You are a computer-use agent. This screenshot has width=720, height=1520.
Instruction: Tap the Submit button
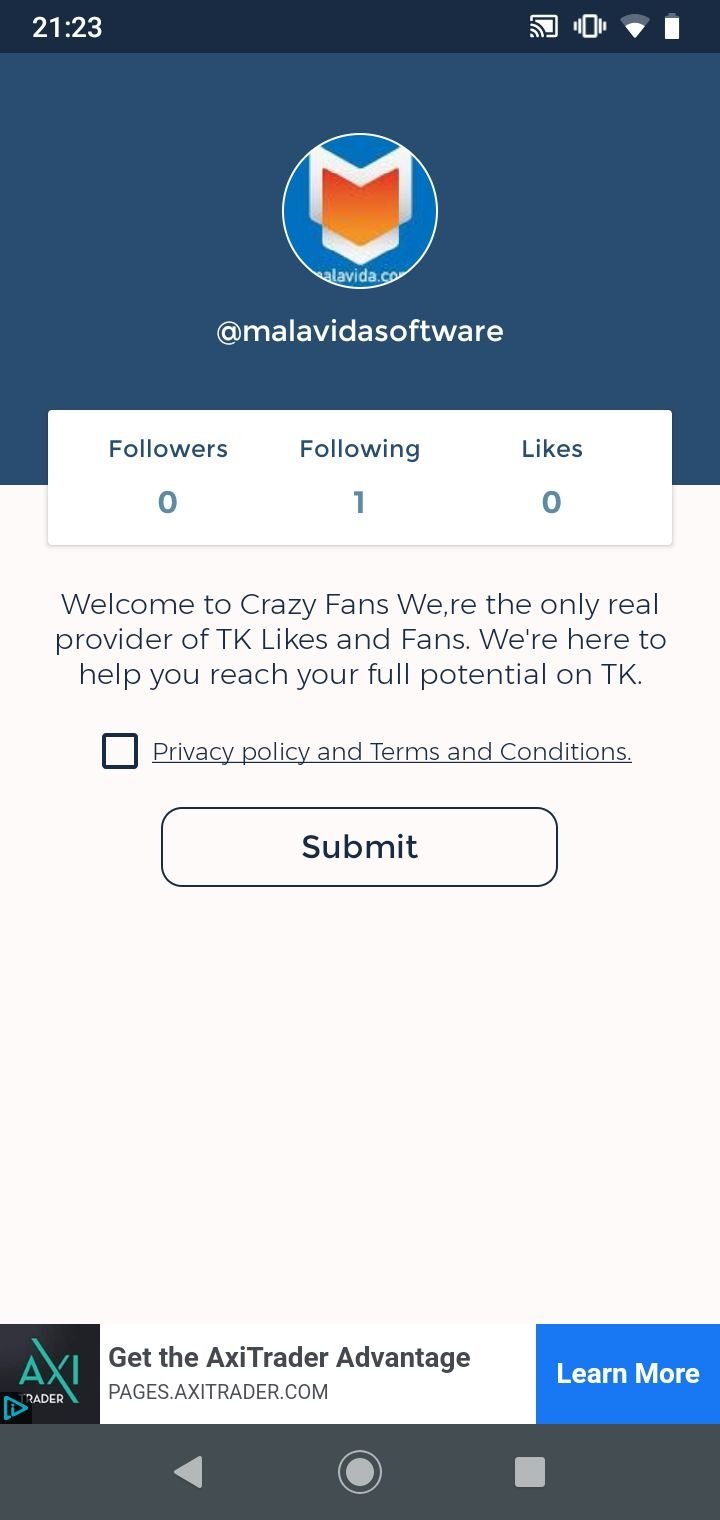(x=359, y=847)
